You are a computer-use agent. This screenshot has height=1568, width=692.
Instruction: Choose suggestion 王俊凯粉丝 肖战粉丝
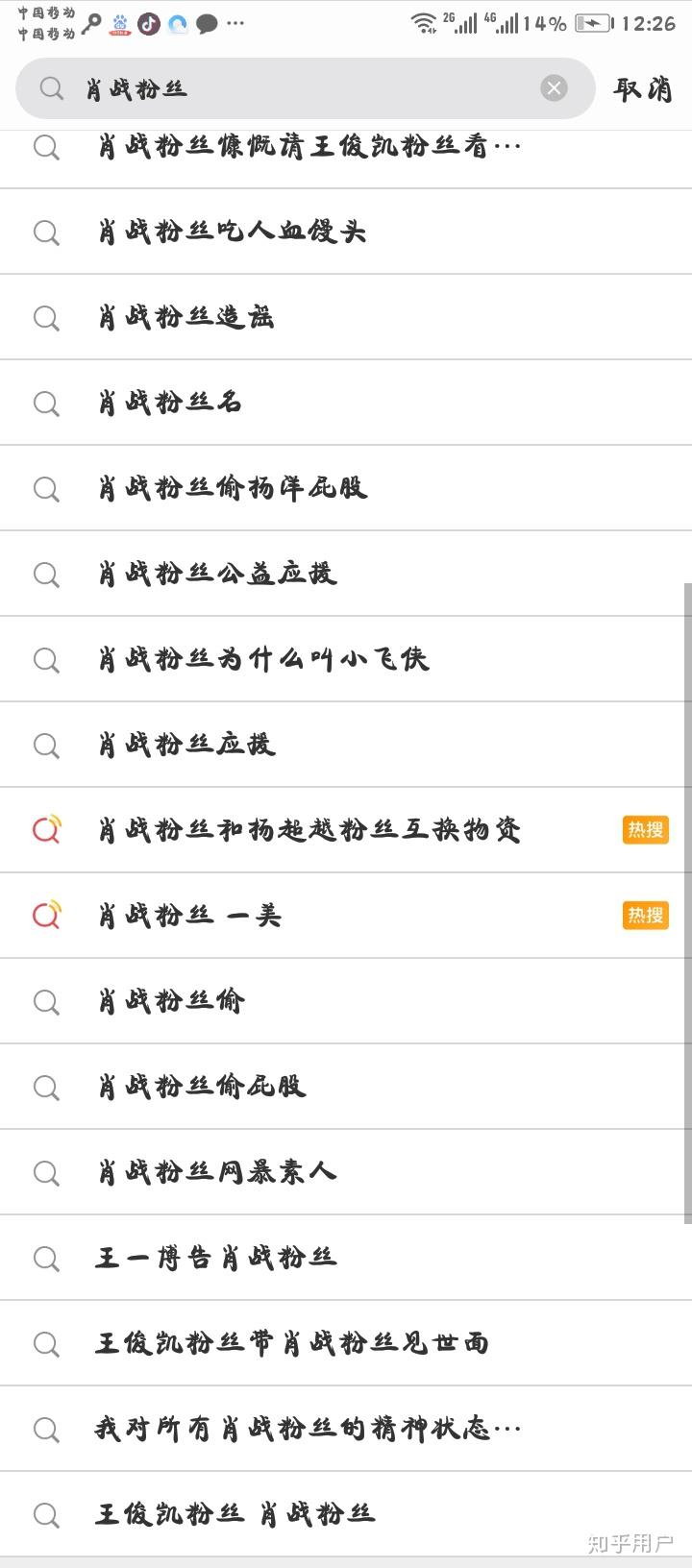[x=235, y=1514]
